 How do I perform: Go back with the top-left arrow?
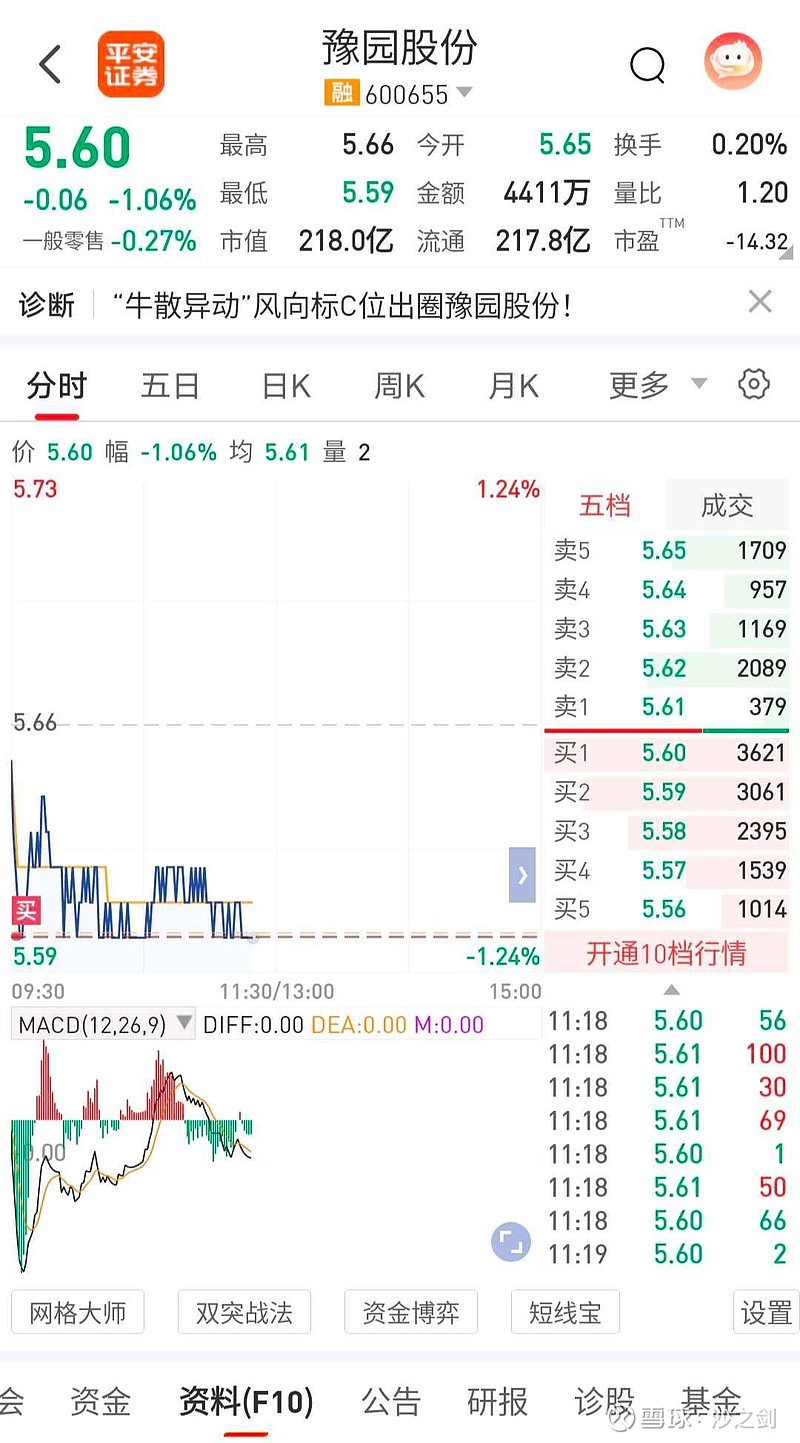point(50,65)
